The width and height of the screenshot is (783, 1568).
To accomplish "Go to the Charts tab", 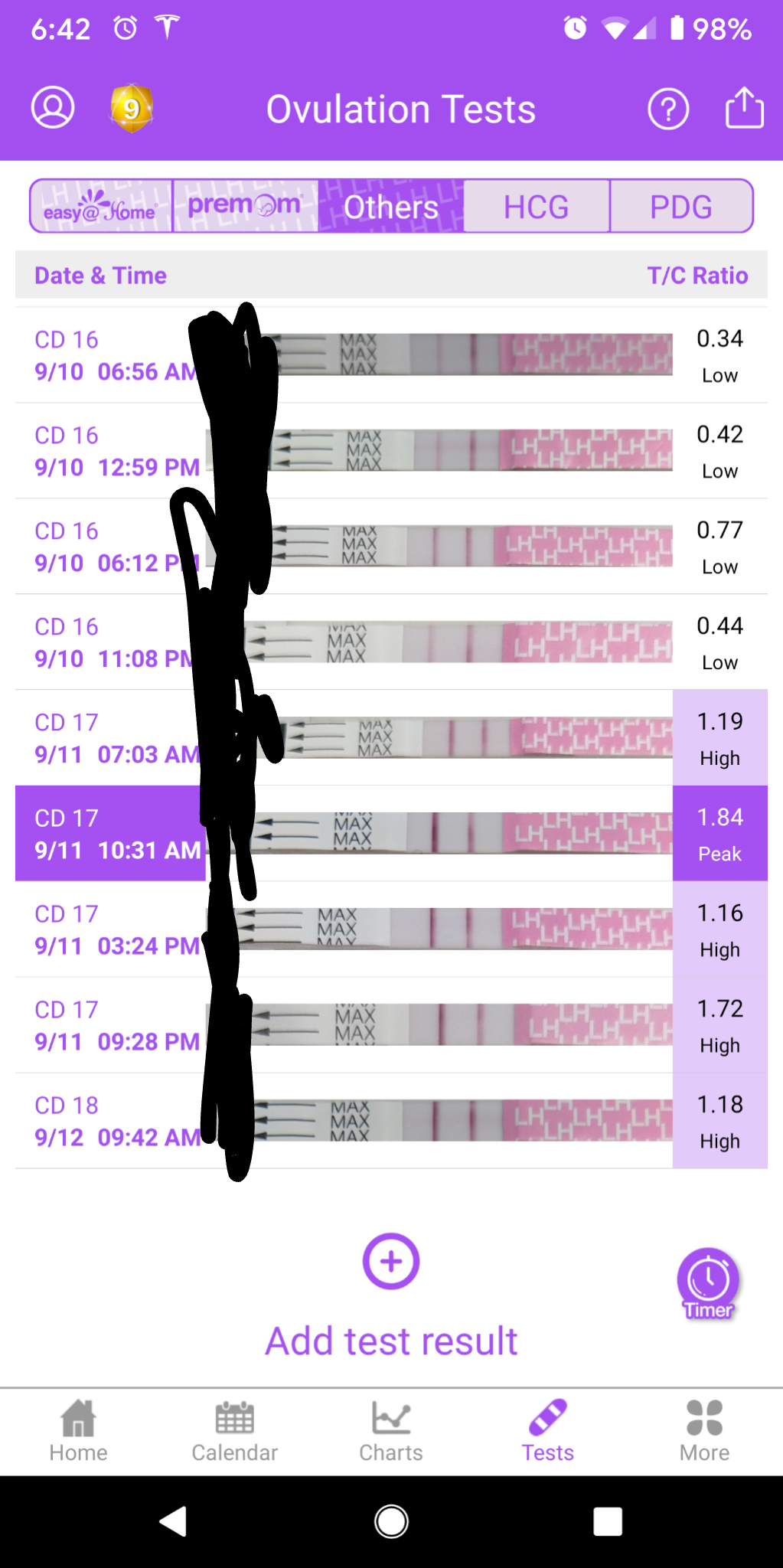I will pos(391,1430).
